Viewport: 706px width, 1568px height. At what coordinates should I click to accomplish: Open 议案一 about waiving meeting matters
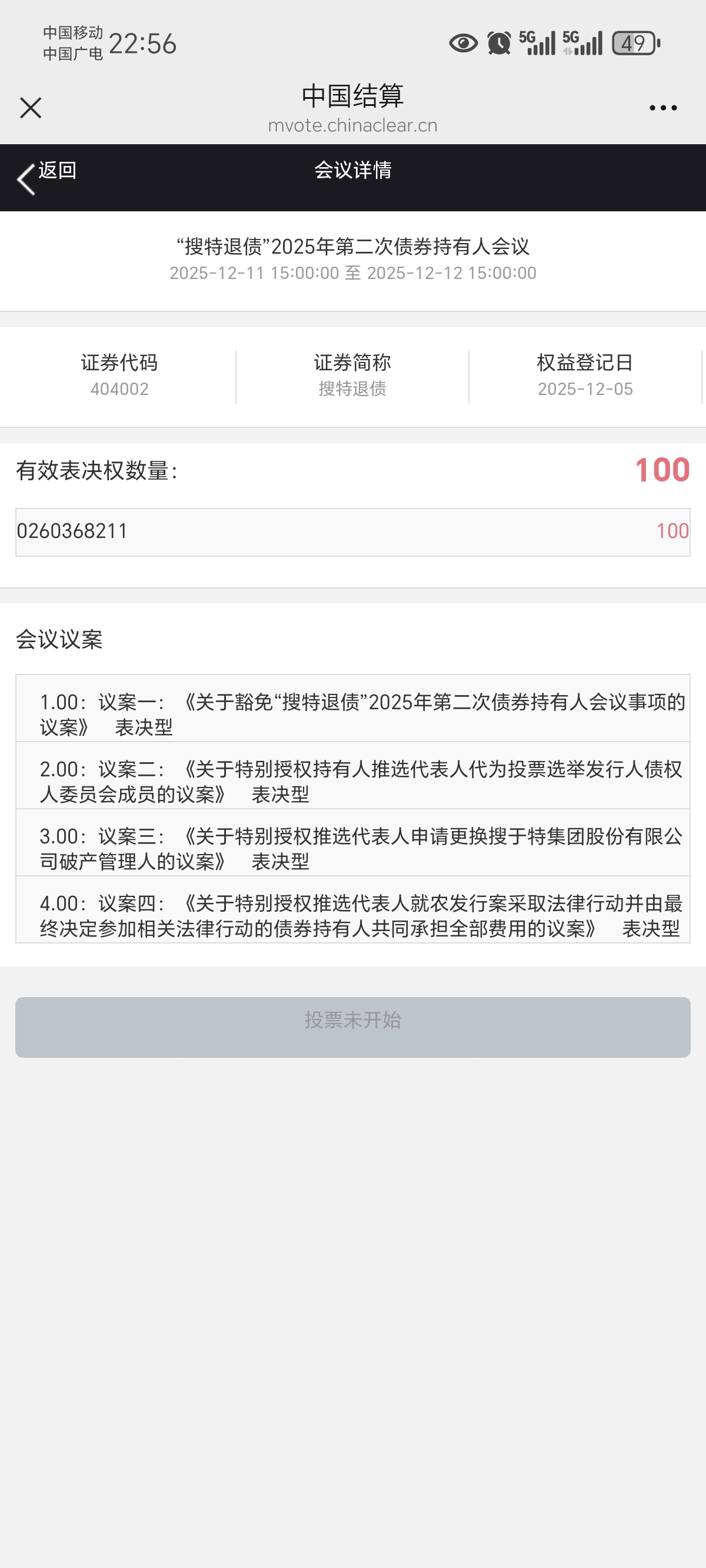coord(353,709)
